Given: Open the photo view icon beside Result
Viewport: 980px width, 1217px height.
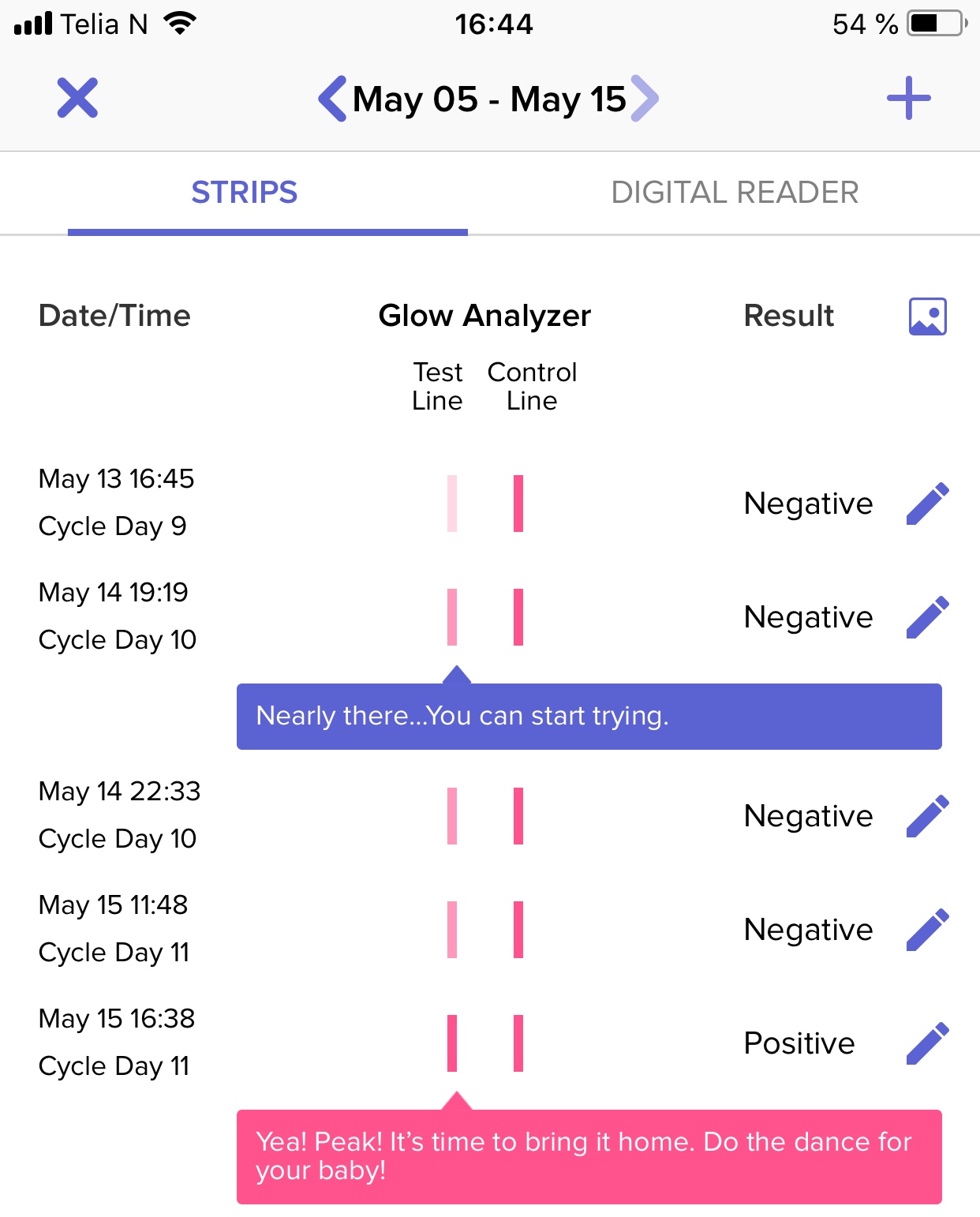Looking at the screenshot, I should click(x=927, y=316).
